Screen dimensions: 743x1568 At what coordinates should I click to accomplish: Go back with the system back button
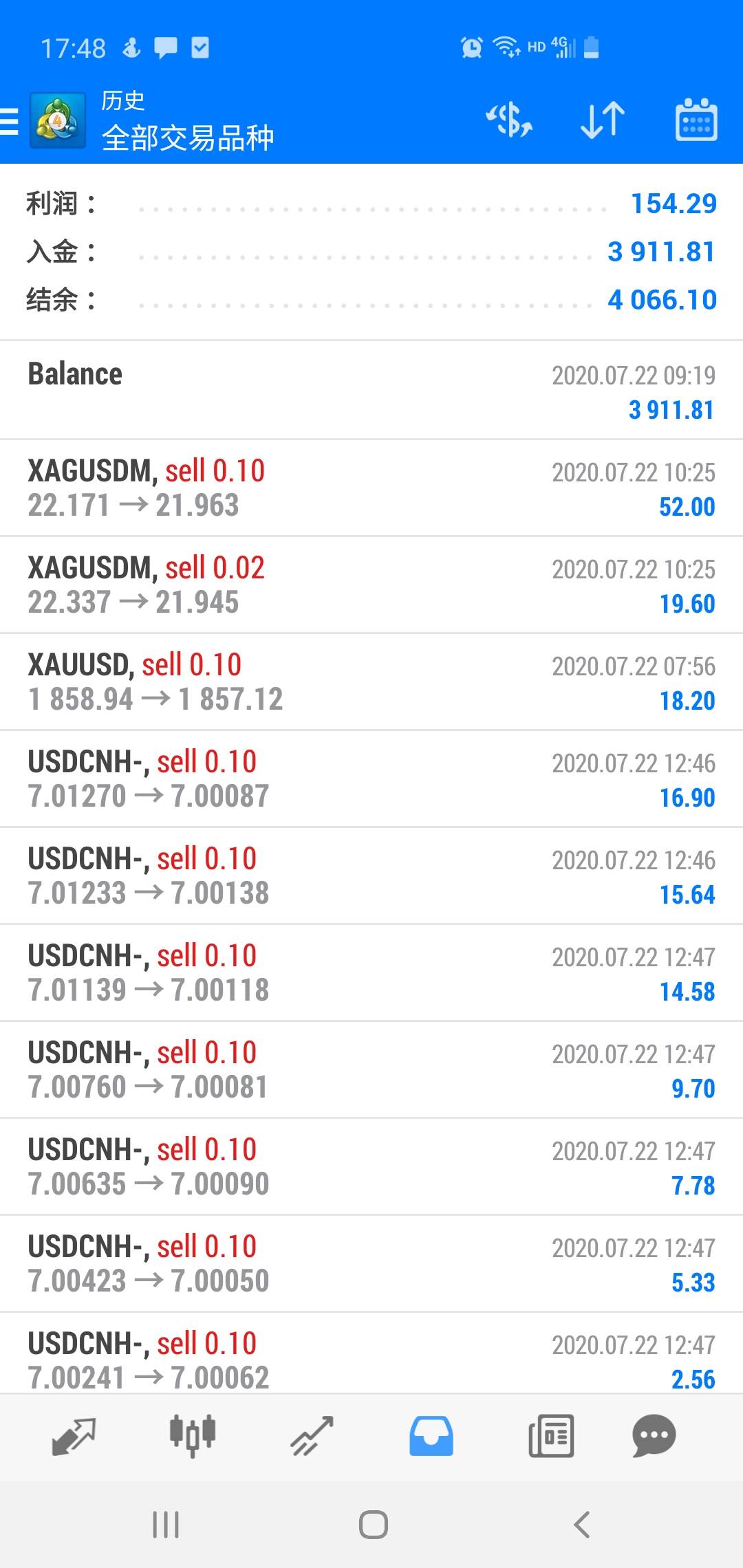[x=582, y=1525]
